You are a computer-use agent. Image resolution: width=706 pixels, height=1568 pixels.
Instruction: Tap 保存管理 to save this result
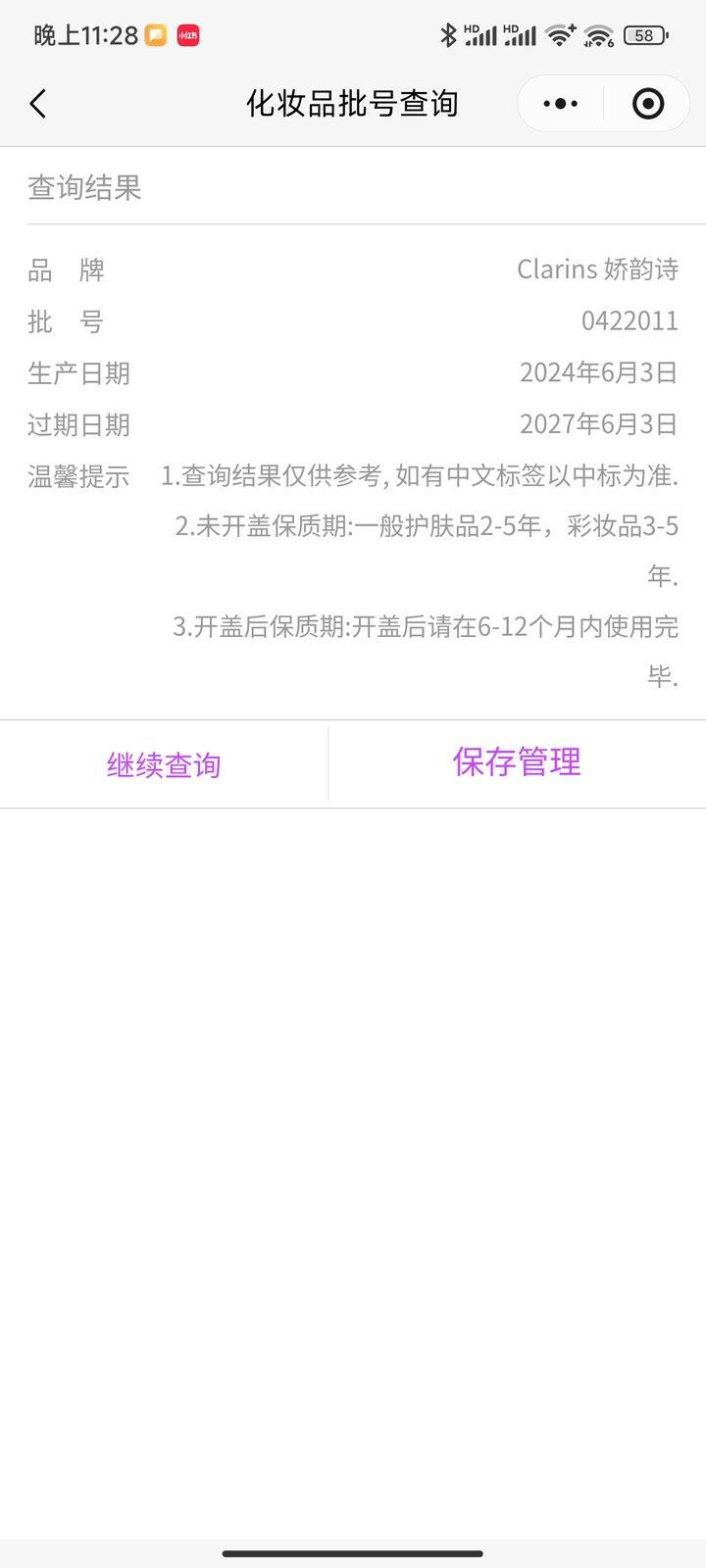click(517, 762)
